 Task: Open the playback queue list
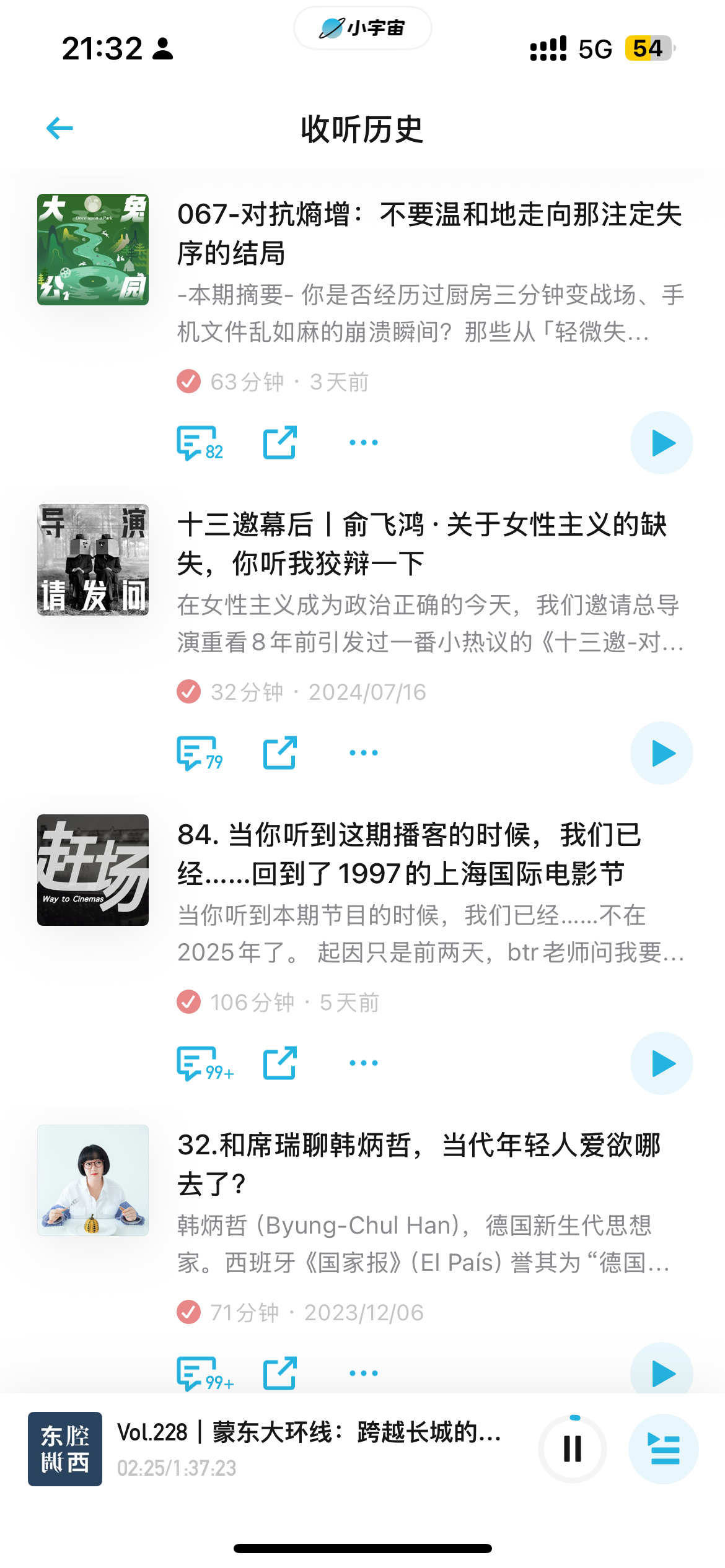coord(664,1449)
